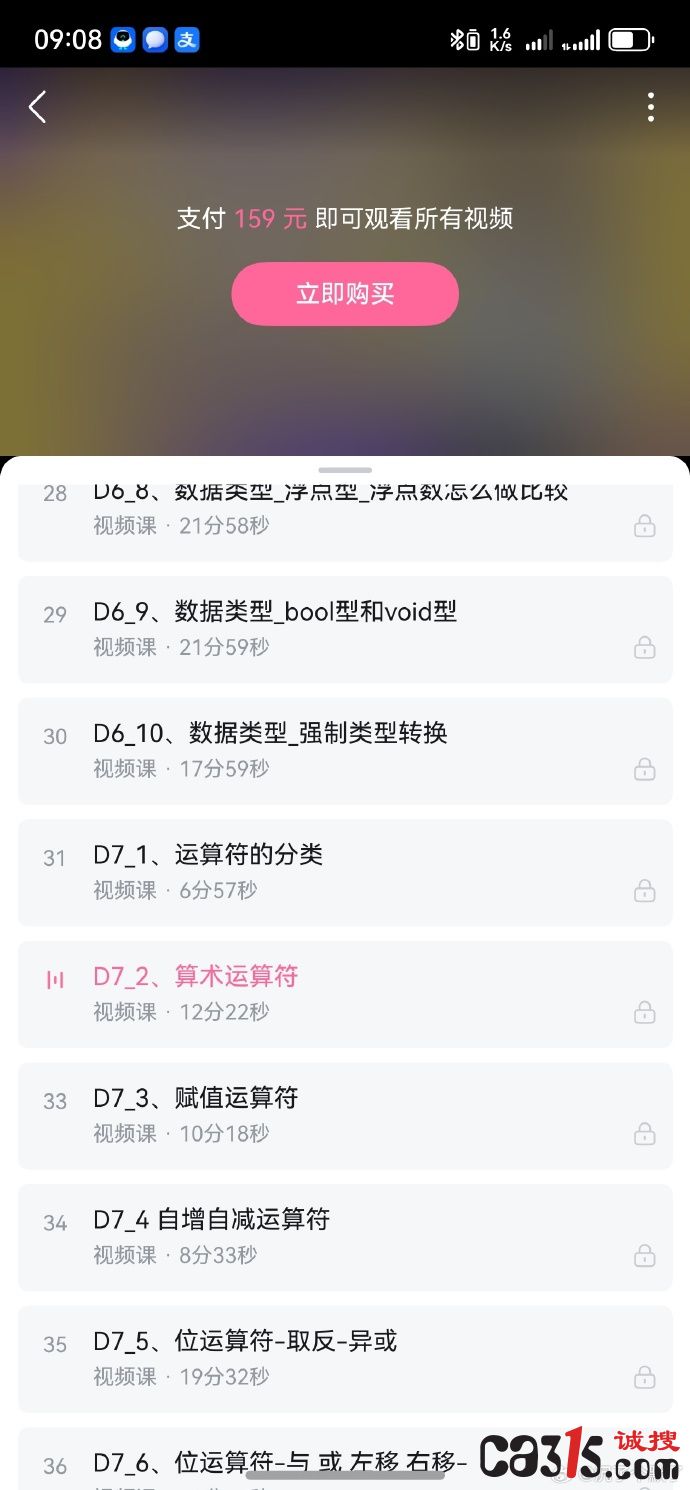This screenshot has height=1490, width=690.
Task: Tap the drag handle above the lesson list
Action: [x=345, y=470]
